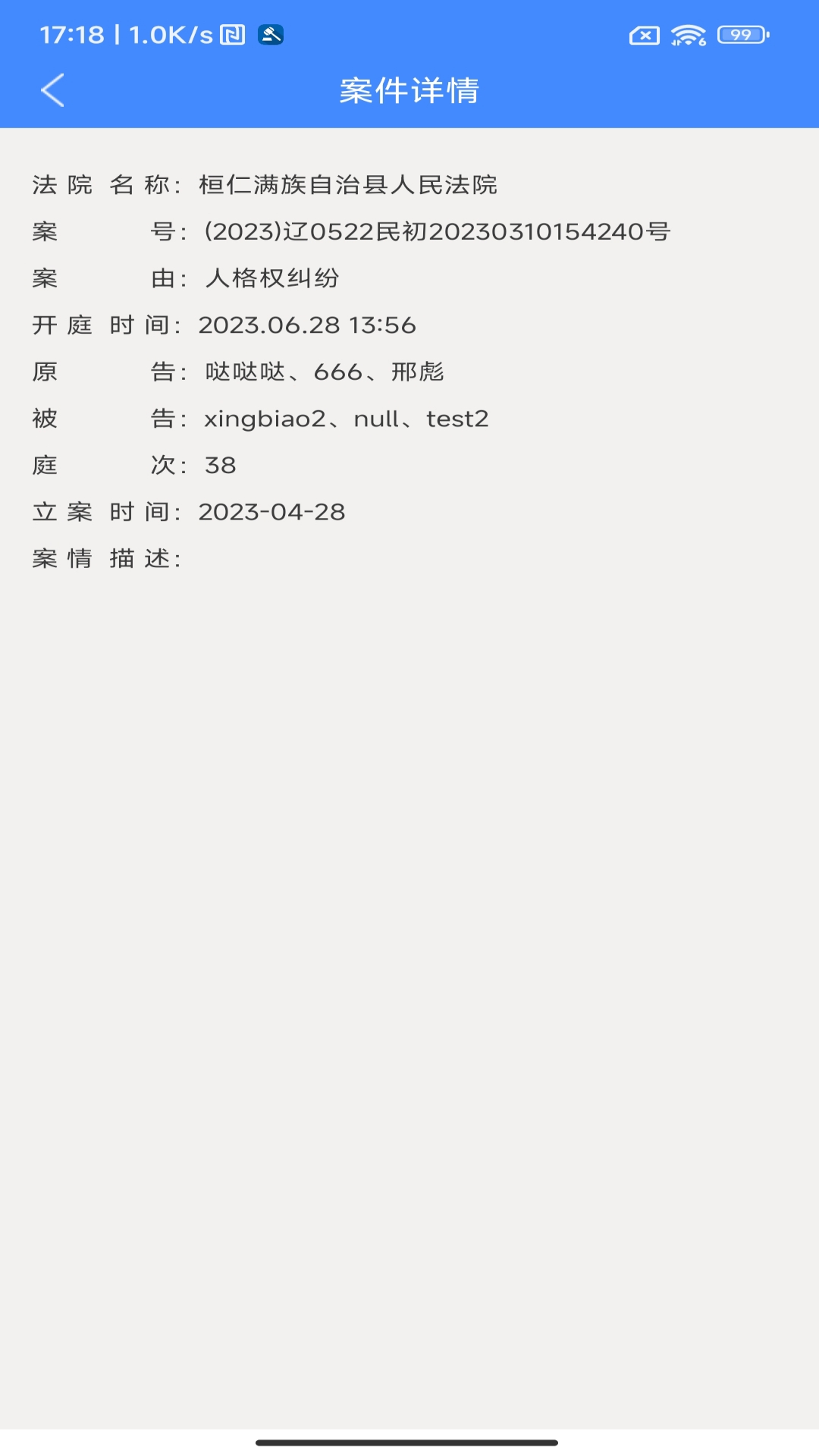Tap the 案件详情 title text
Screen dimensions: 819x1456
tap(409, 90)
